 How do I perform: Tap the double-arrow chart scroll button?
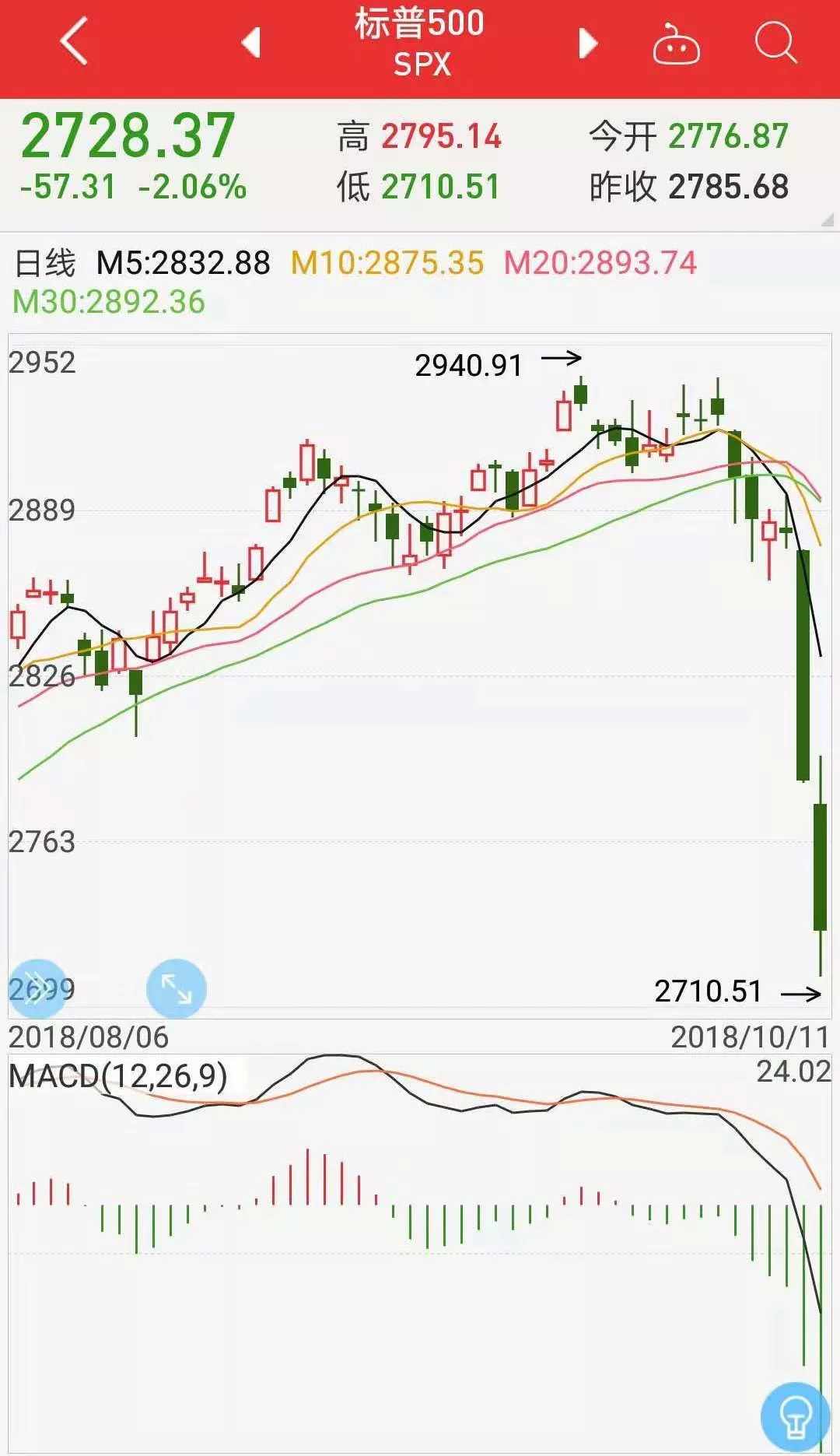[x=37, y=989]
